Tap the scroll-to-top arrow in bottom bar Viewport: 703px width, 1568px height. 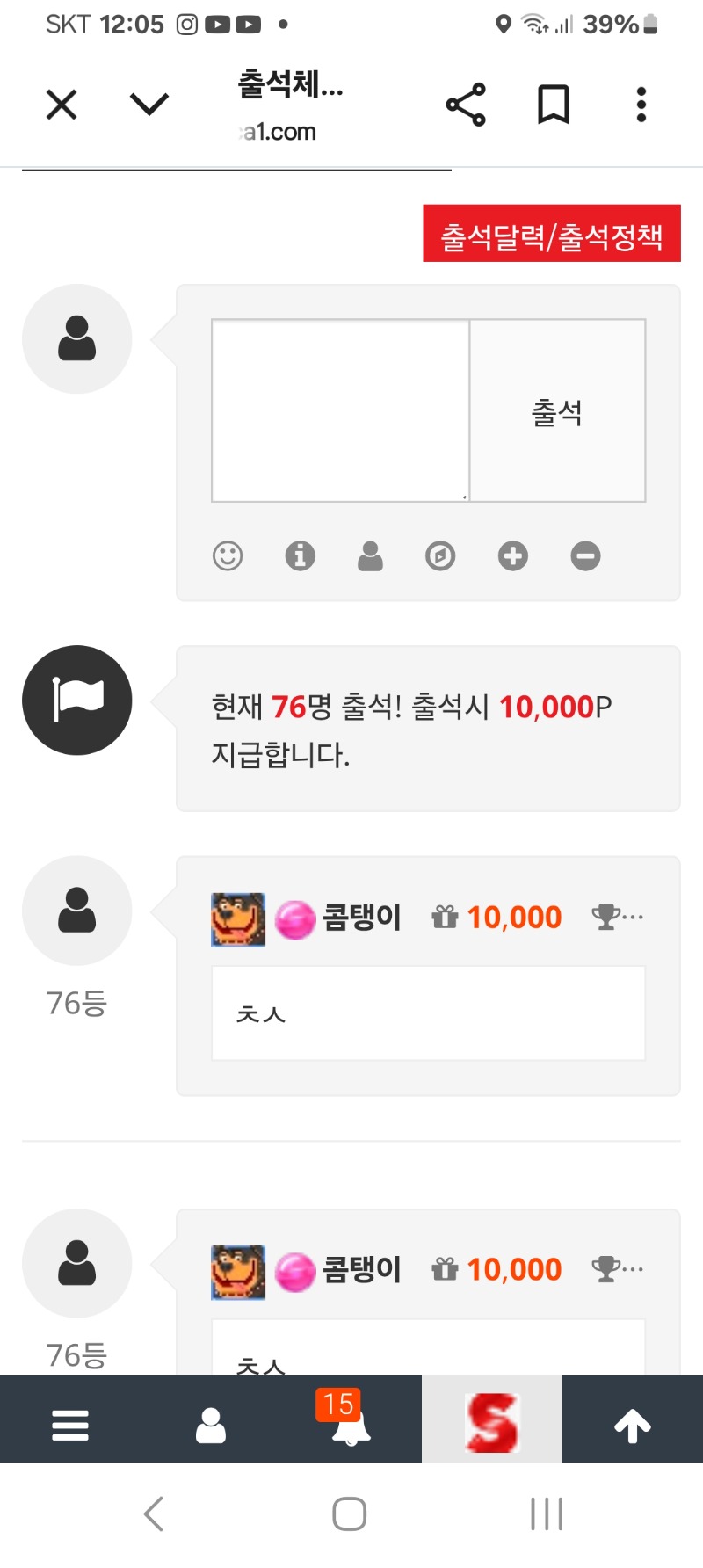click(x=633, y=1424)
